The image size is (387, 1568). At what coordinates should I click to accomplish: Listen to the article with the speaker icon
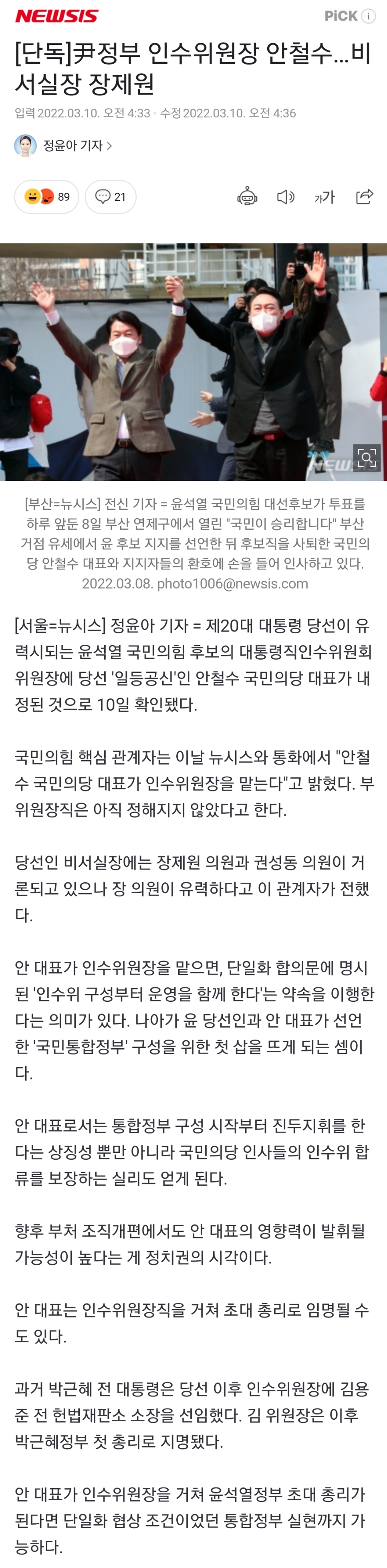[285, 197]
